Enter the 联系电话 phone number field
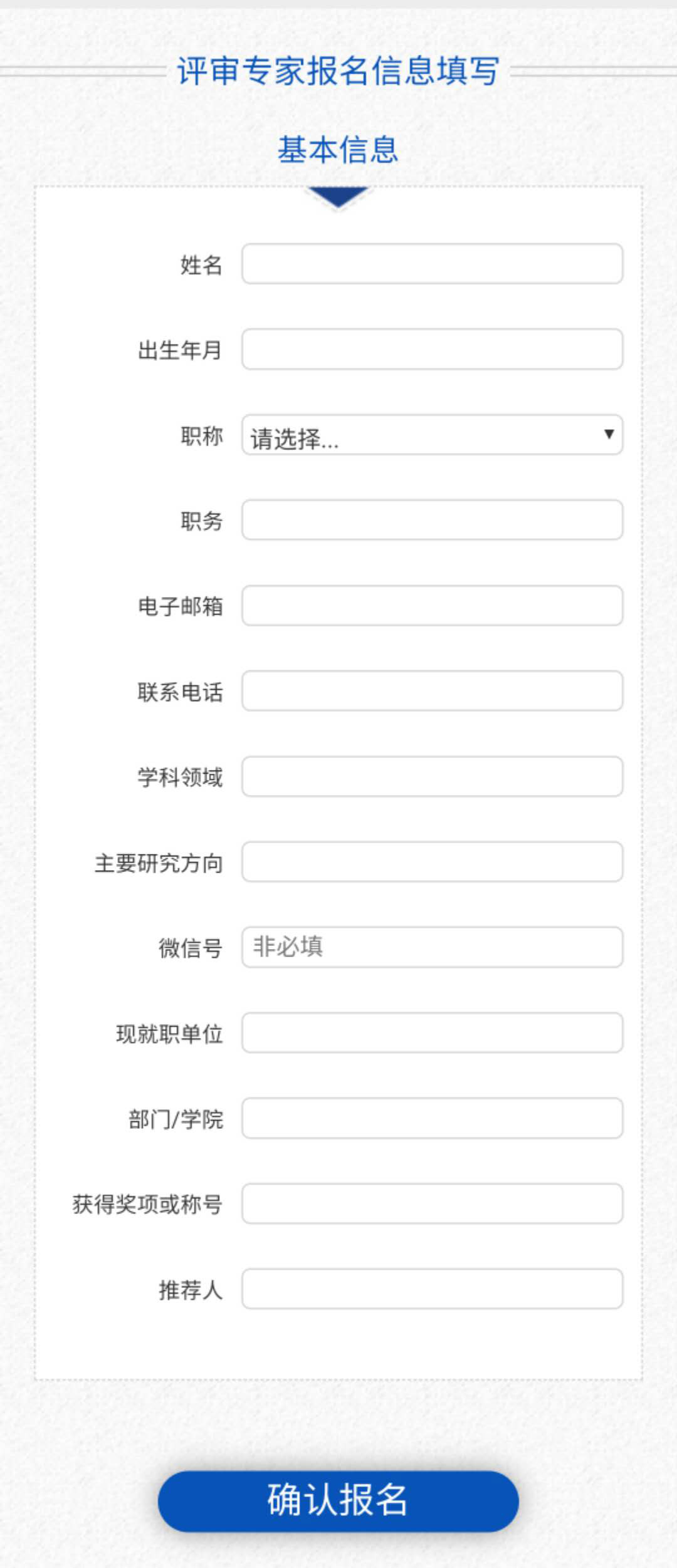Image resolution: width=677 pixels, height=1568 pixels. click(x=432, y=691)
